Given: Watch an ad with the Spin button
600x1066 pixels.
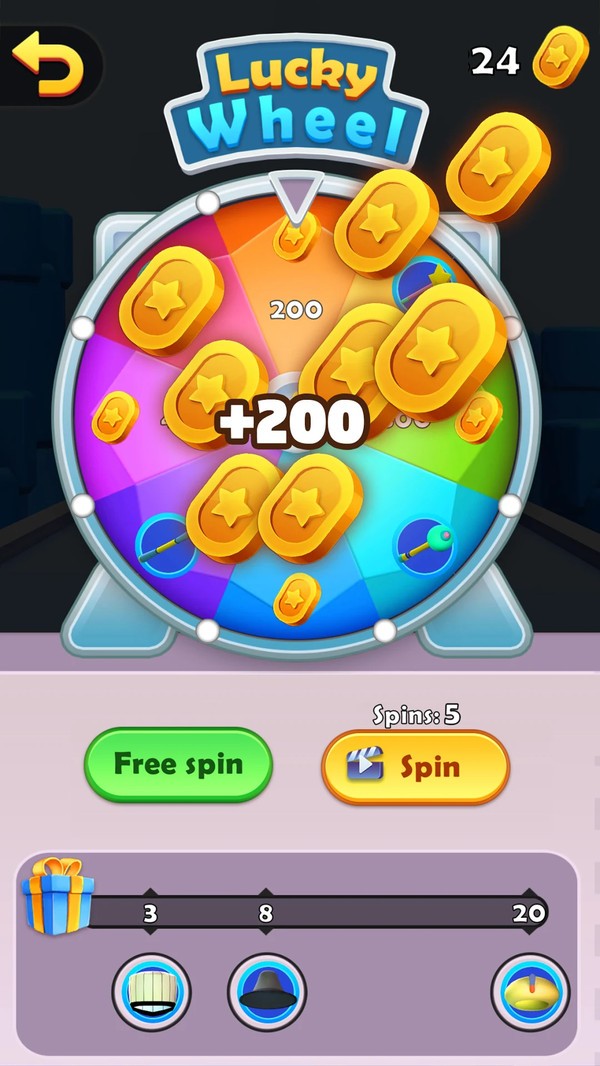Looking at the screenshot, I should pos(415,767).
